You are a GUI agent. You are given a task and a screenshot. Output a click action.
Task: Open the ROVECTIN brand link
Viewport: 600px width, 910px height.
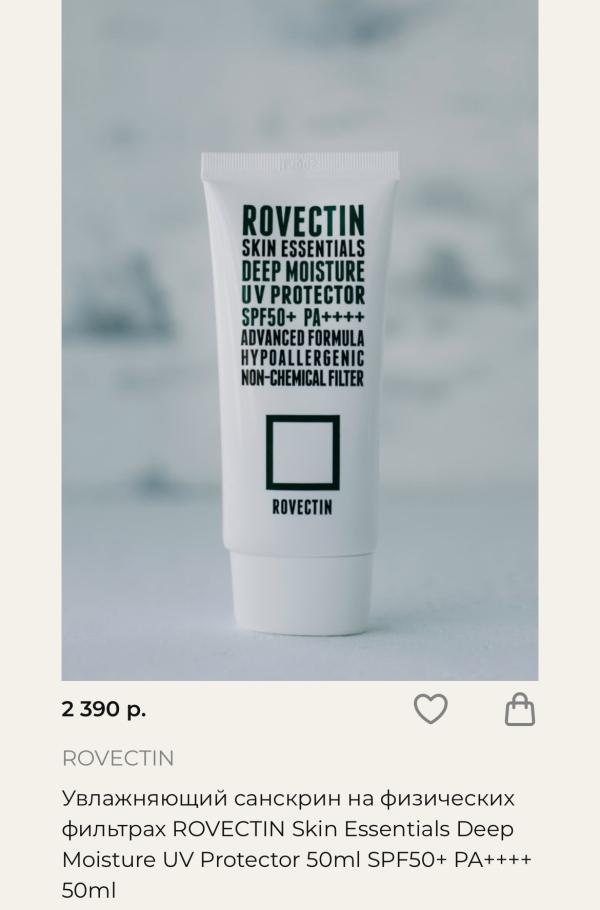pyautogui.click(x=118, y=759)
